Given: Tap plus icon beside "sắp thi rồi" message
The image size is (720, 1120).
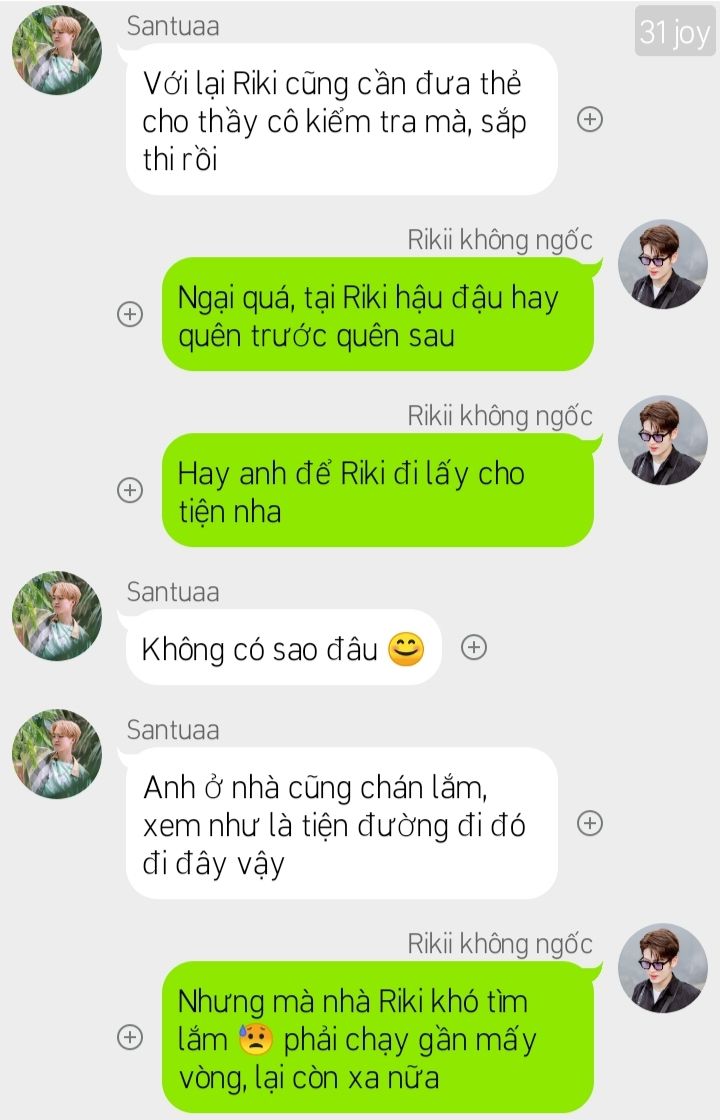Looking at the screenshot, I should tap(591, 120).
